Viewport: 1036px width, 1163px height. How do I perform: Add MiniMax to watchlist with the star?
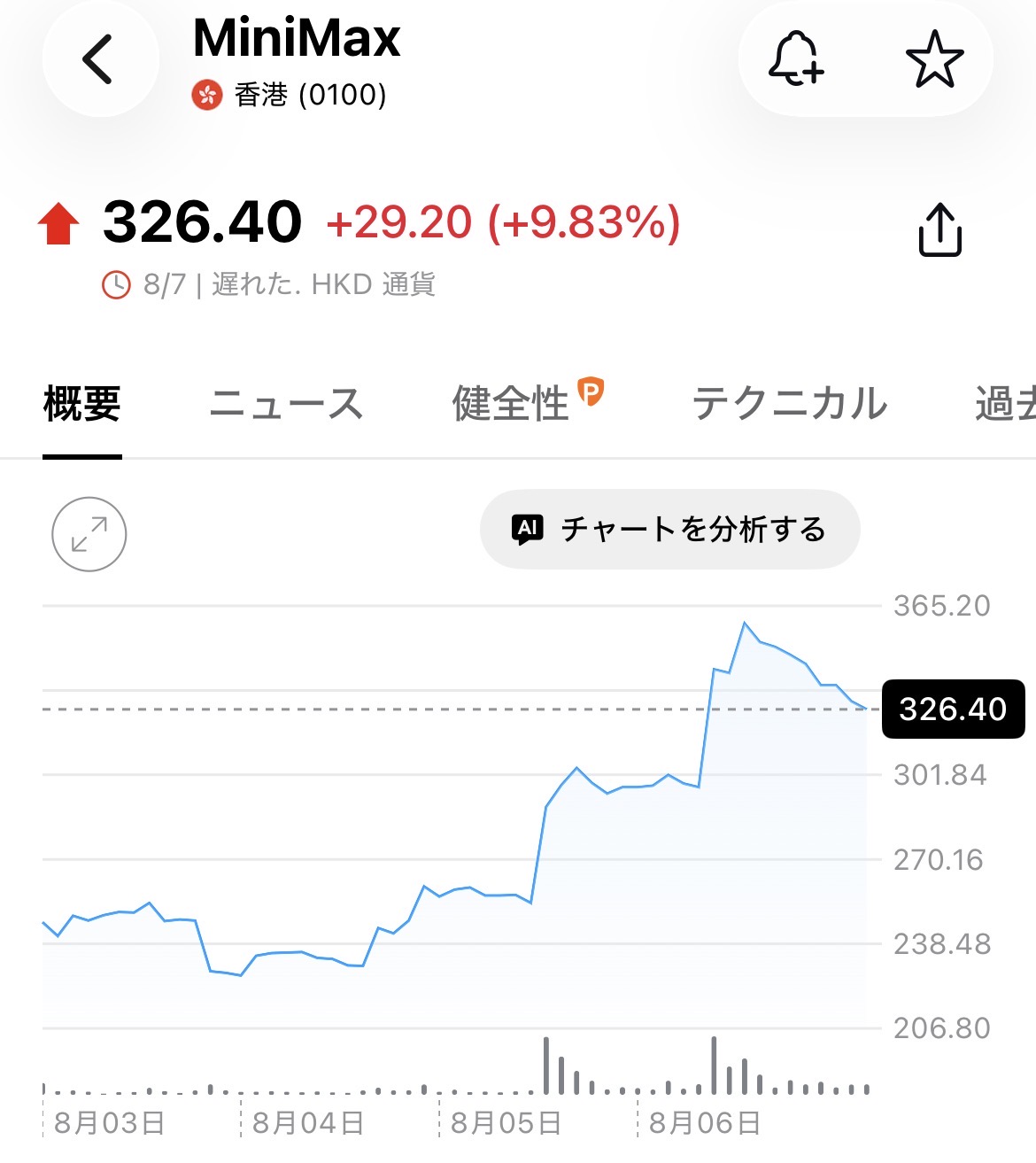[x=934, y=59]
